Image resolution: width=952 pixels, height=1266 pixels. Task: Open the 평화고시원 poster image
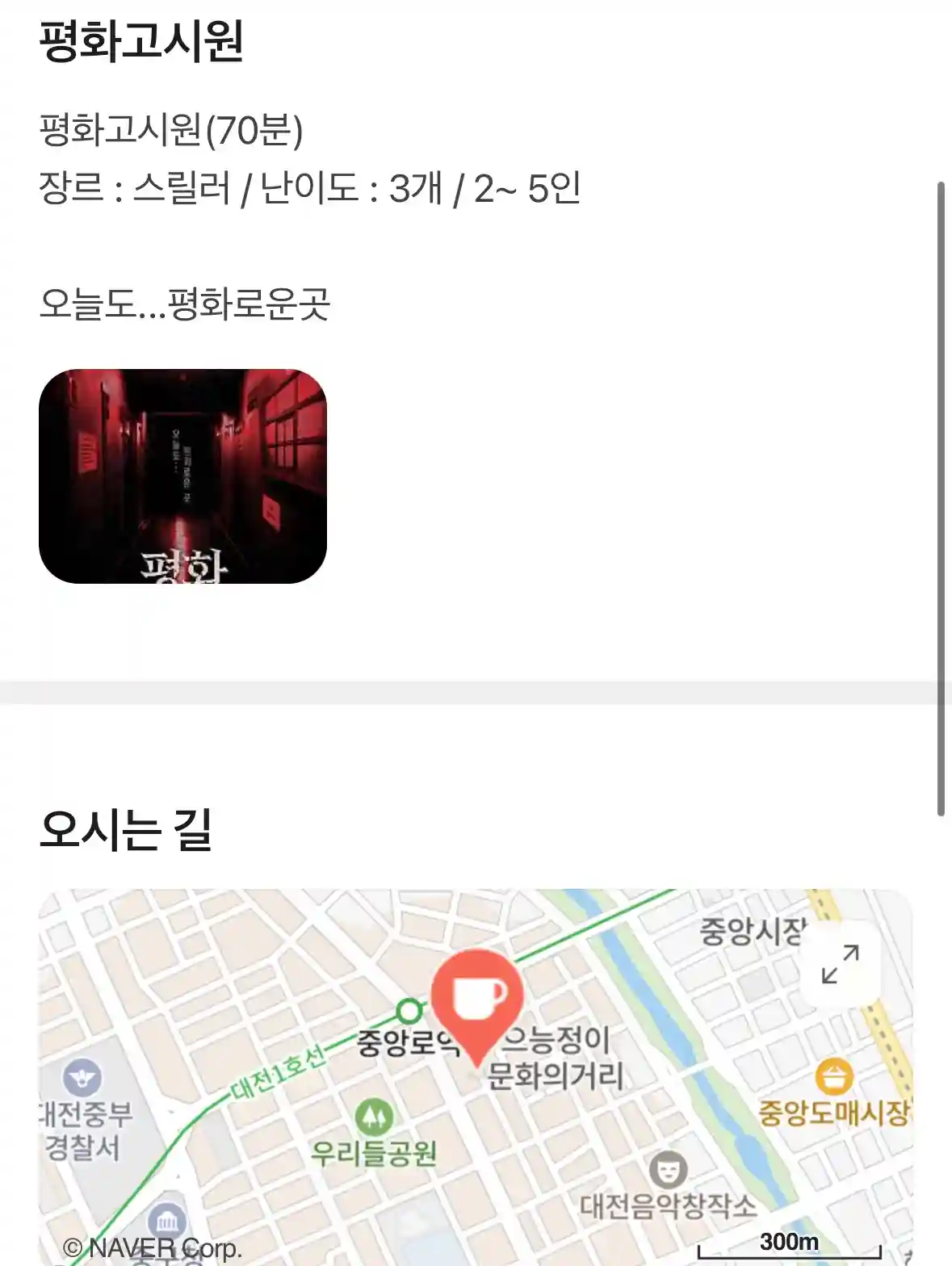pyautogui.click(x=182, y=476)
